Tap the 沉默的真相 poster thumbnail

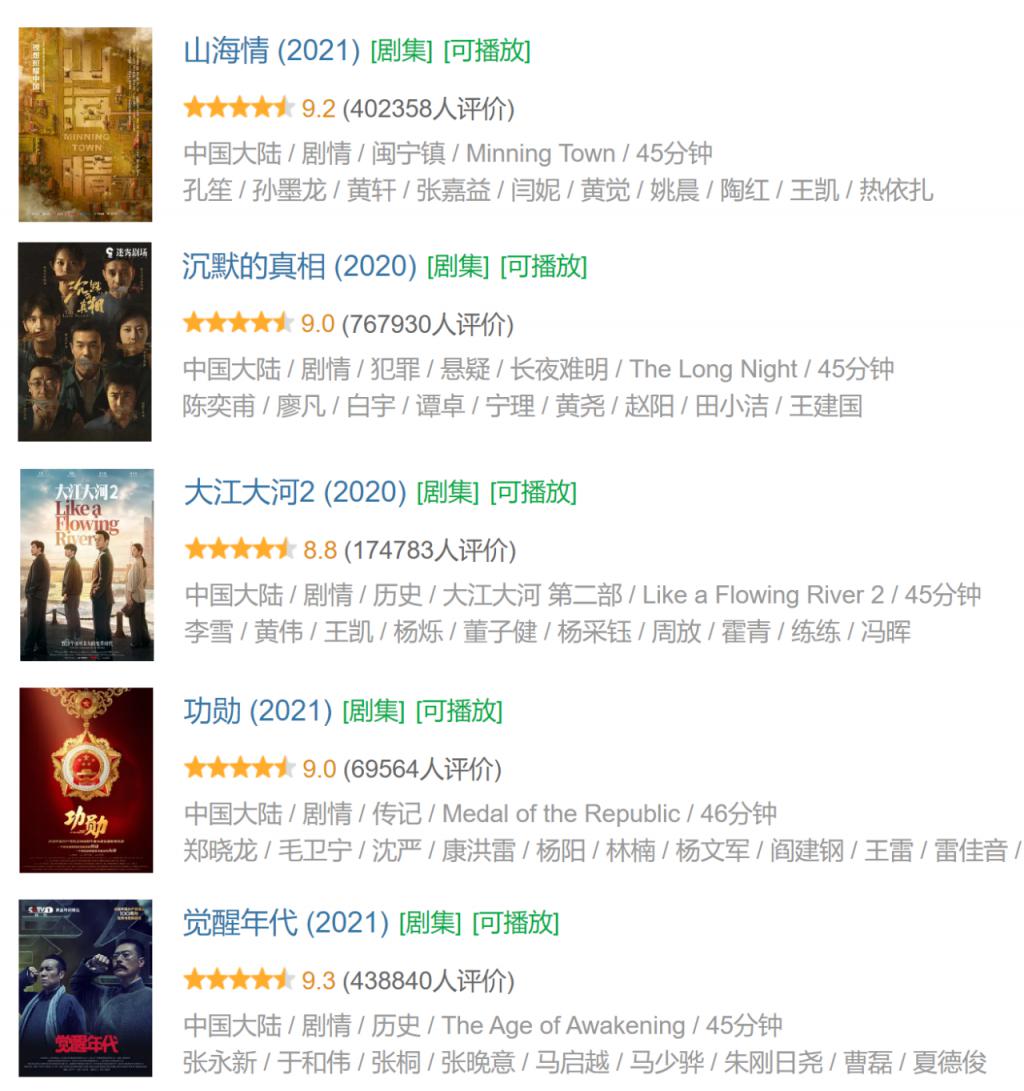[85, 341]
